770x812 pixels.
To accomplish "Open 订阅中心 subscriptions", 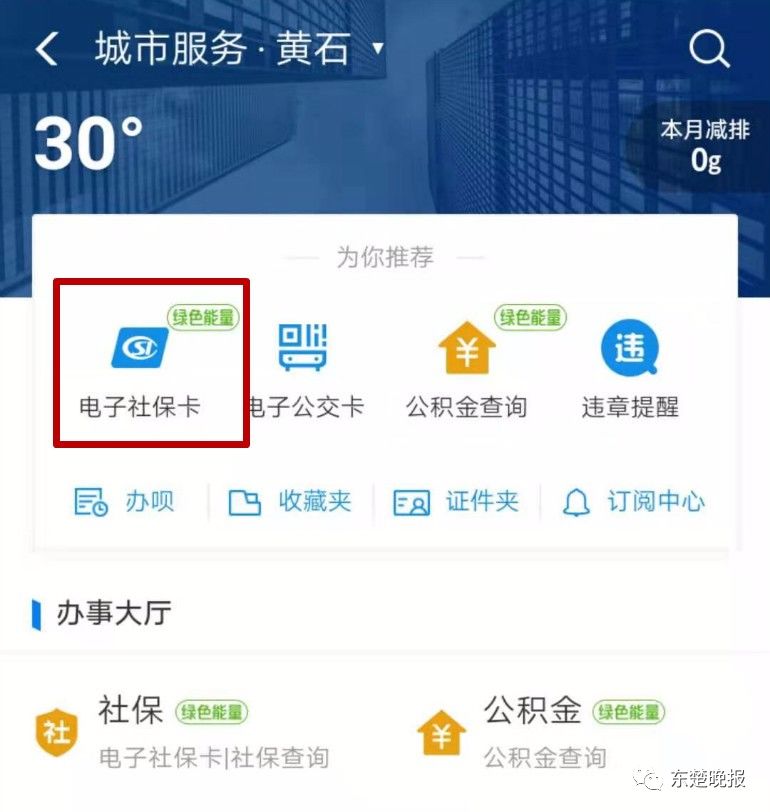I will pos(633,501).
